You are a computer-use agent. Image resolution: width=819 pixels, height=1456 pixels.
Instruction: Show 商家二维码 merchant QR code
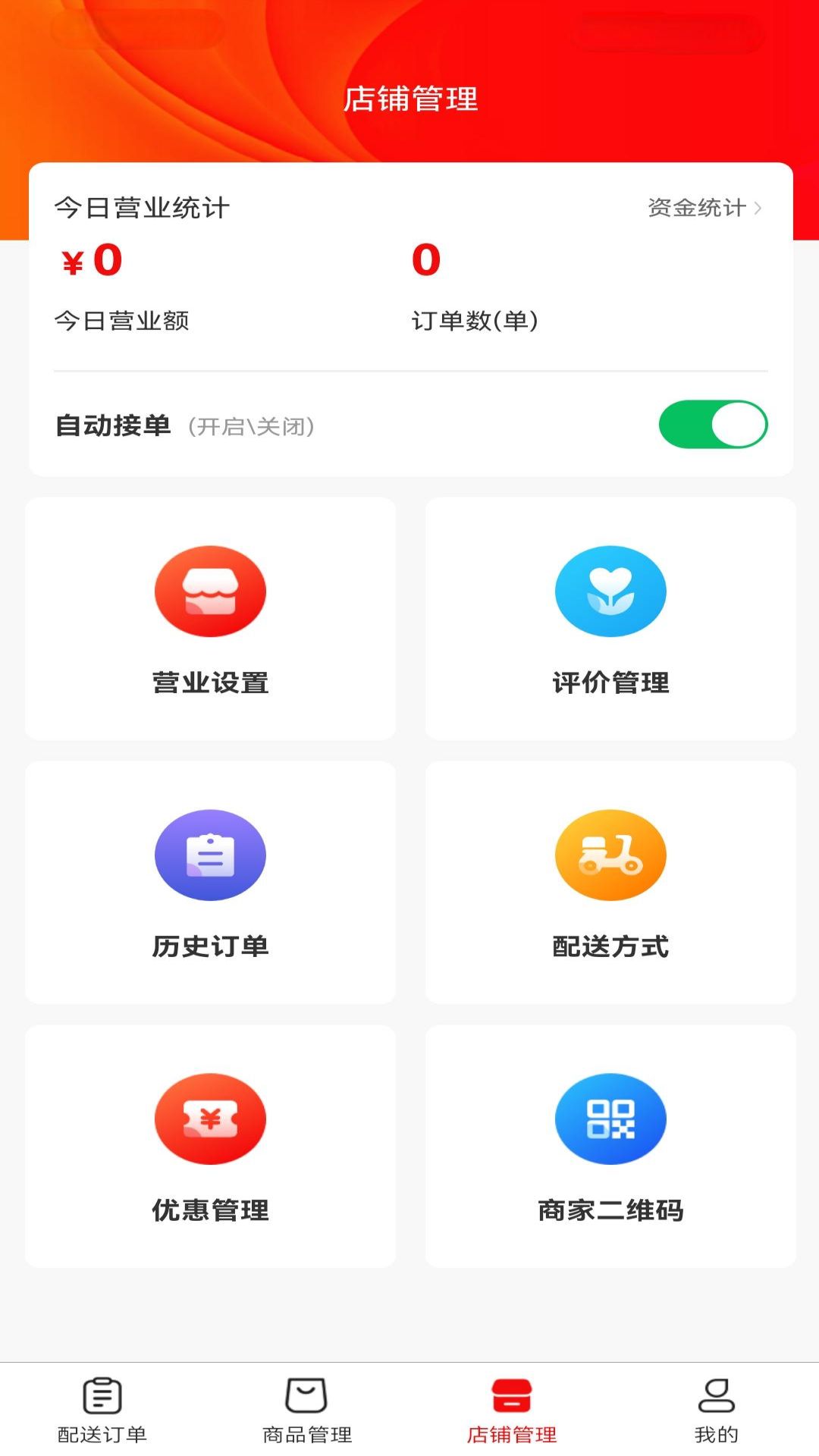(610, 1147)
